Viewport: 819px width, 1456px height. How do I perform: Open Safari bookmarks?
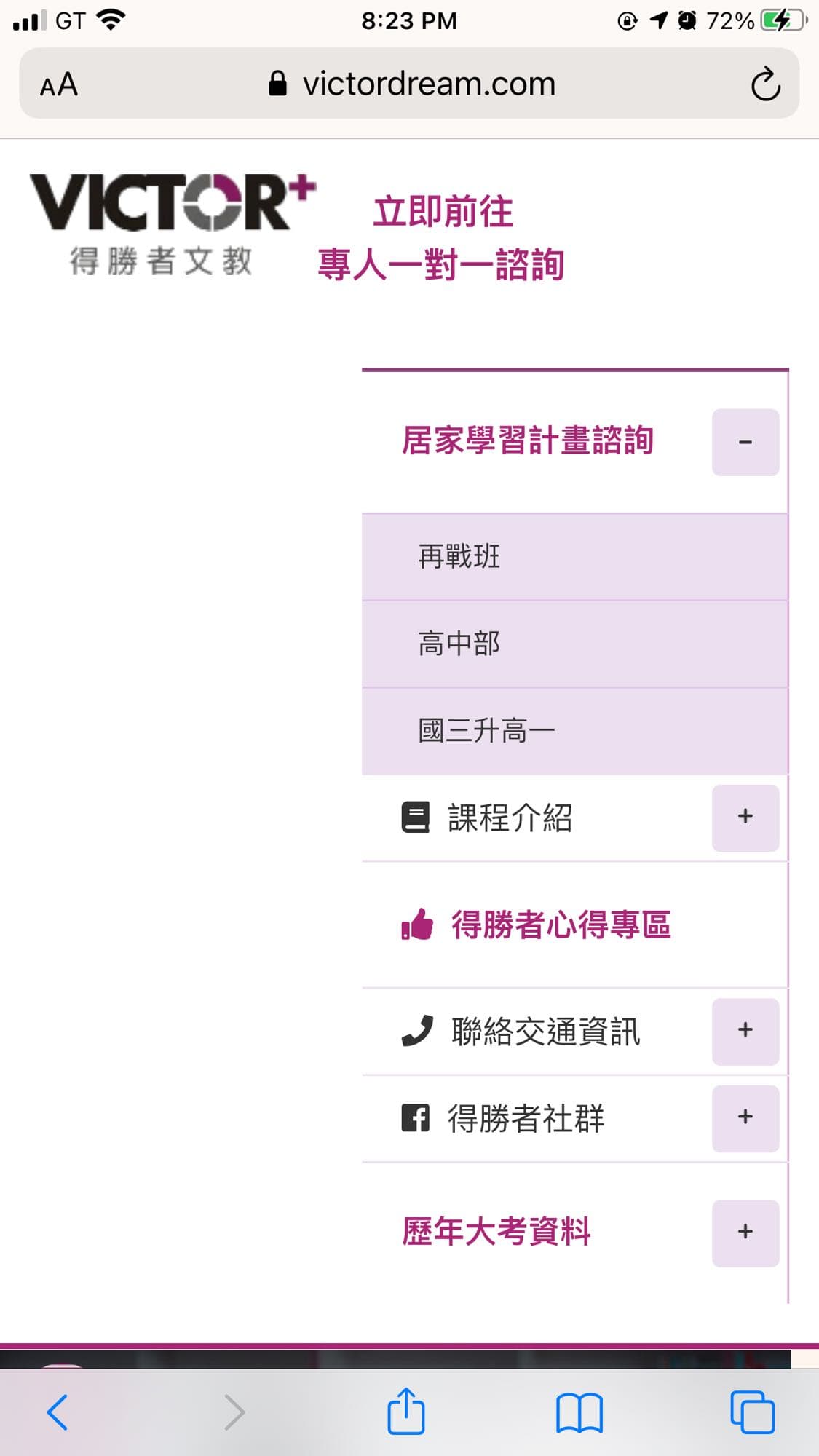[x=579, y=1412]
